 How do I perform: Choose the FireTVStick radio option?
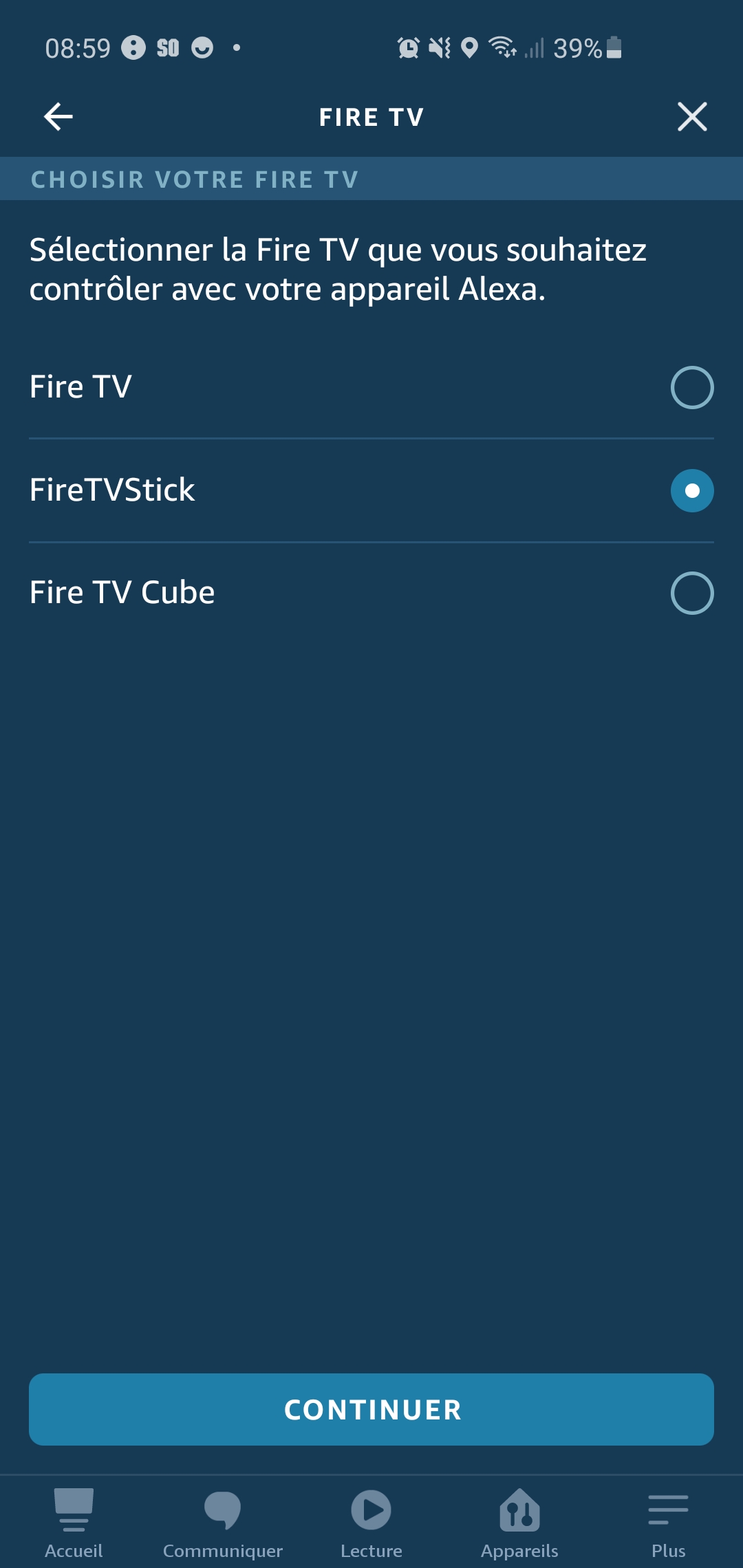[x=692, y=490]
